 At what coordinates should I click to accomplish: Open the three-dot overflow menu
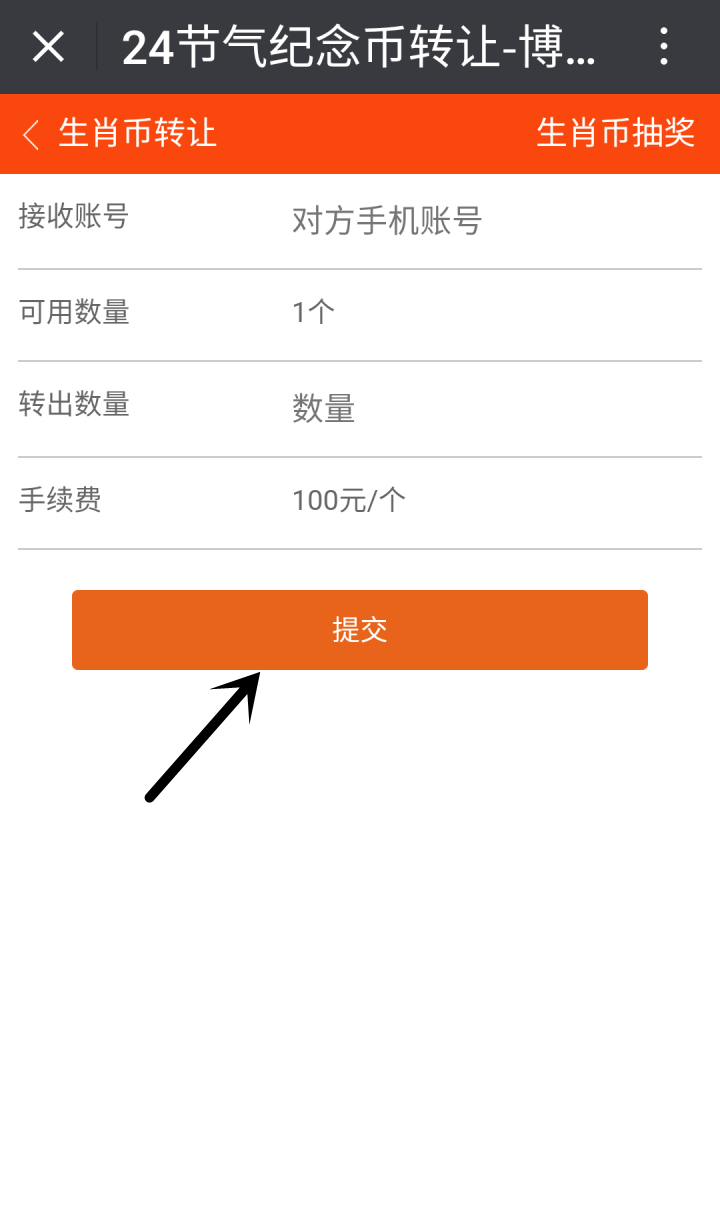click(663, 47)
